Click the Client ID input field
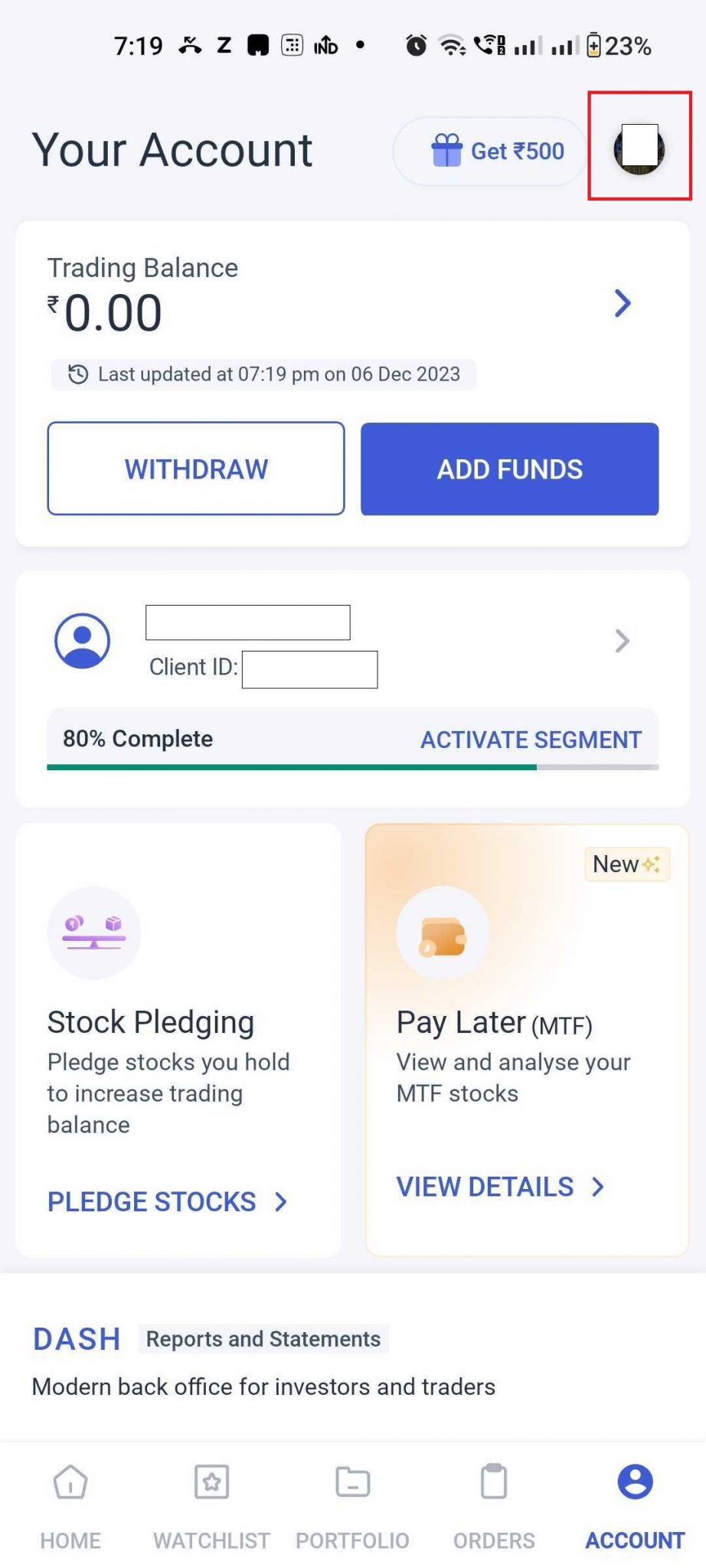 pos(309,669)
